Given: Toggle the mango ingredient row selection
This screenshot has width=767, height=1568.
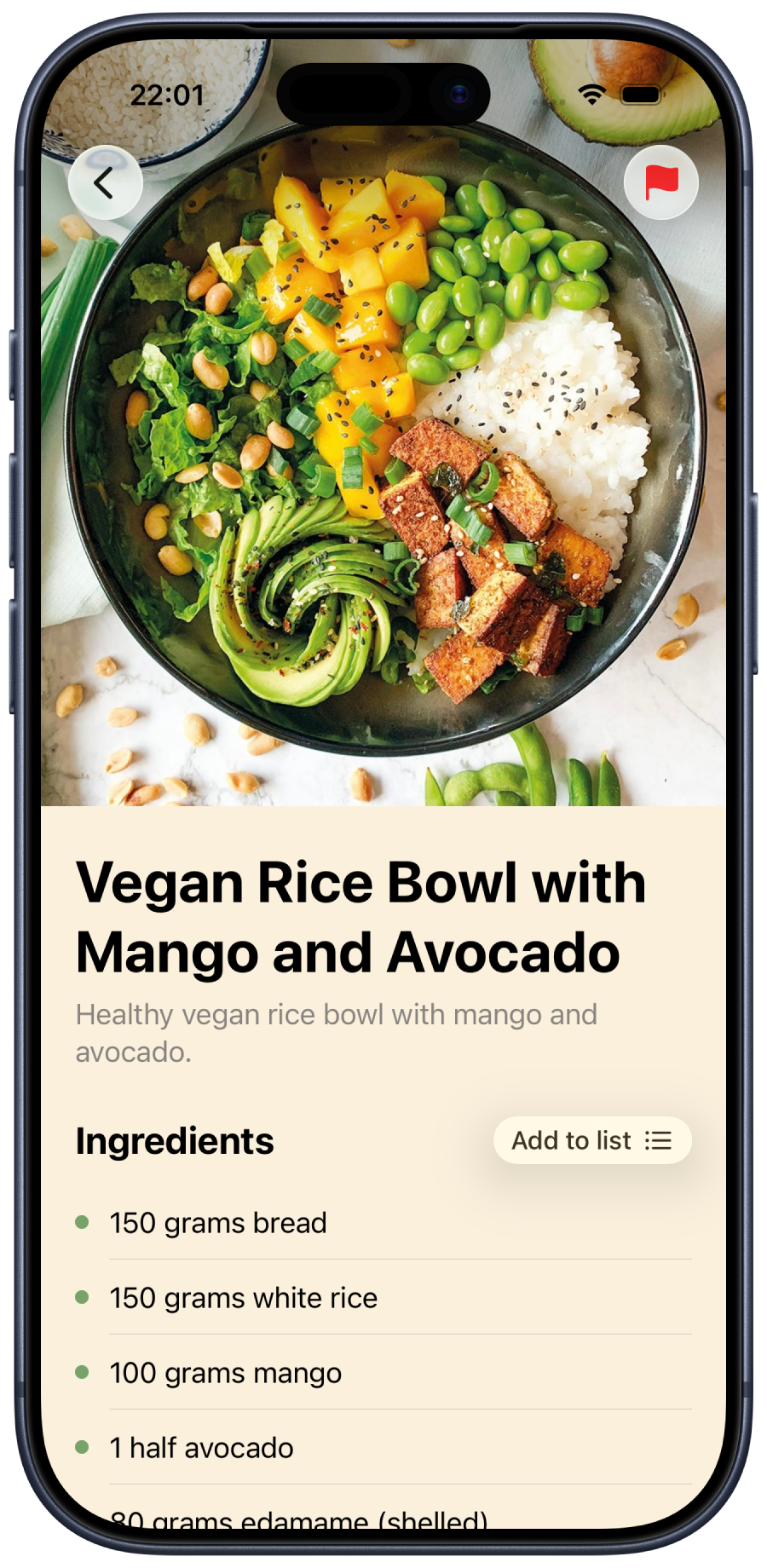Looking at the screenshot, I should point(224,1371).
